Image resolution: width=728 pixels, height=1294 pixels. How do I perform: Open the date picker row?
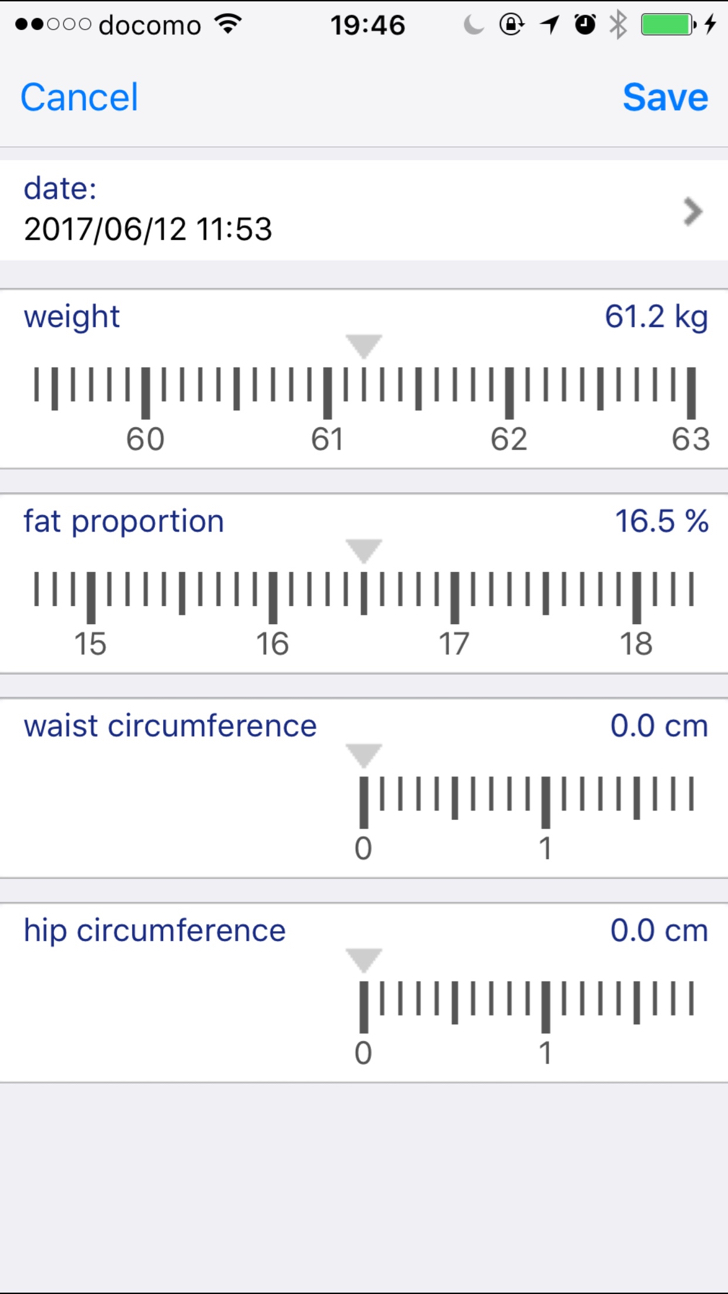pyautogui.click(x=364, y=210)
